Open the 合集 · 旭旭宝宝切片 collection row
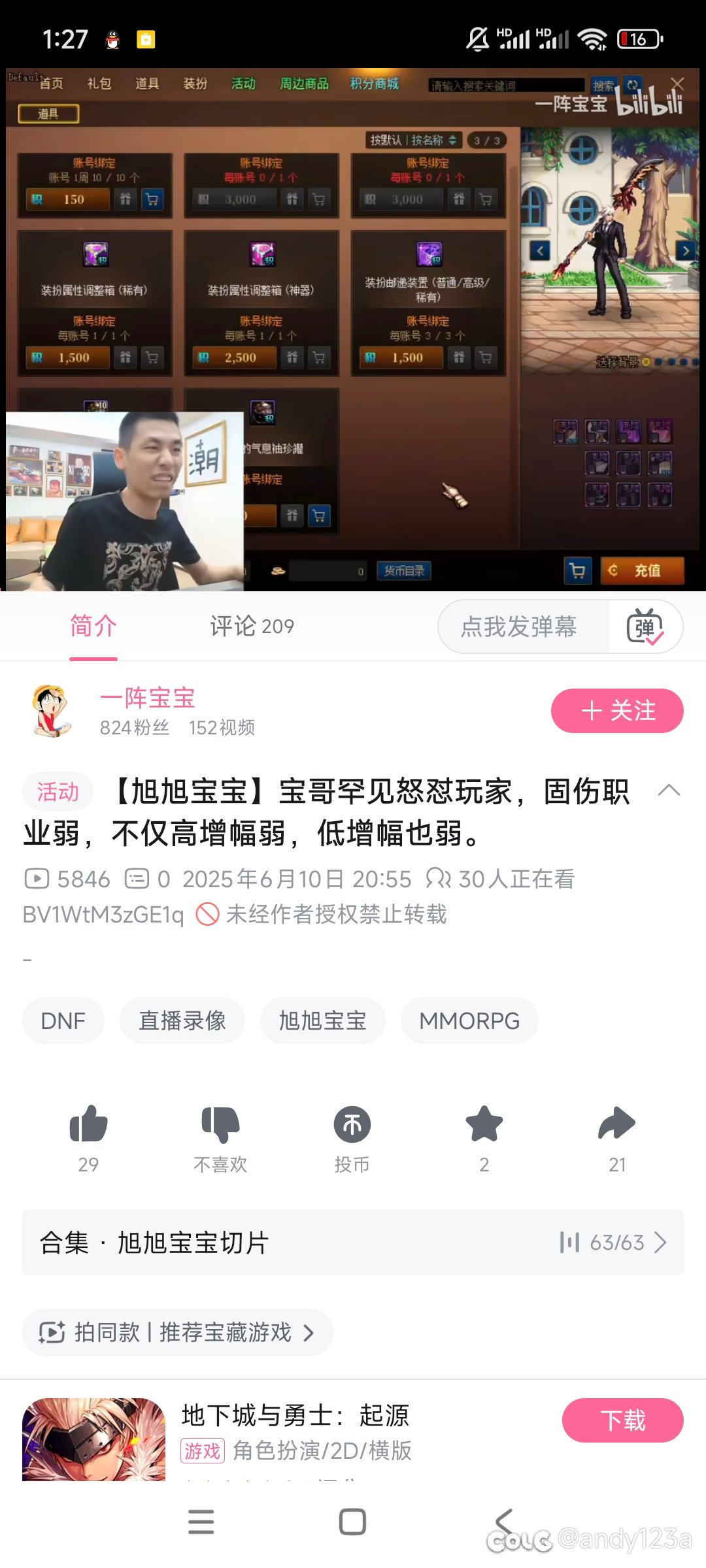 (x=353, y=1242)
